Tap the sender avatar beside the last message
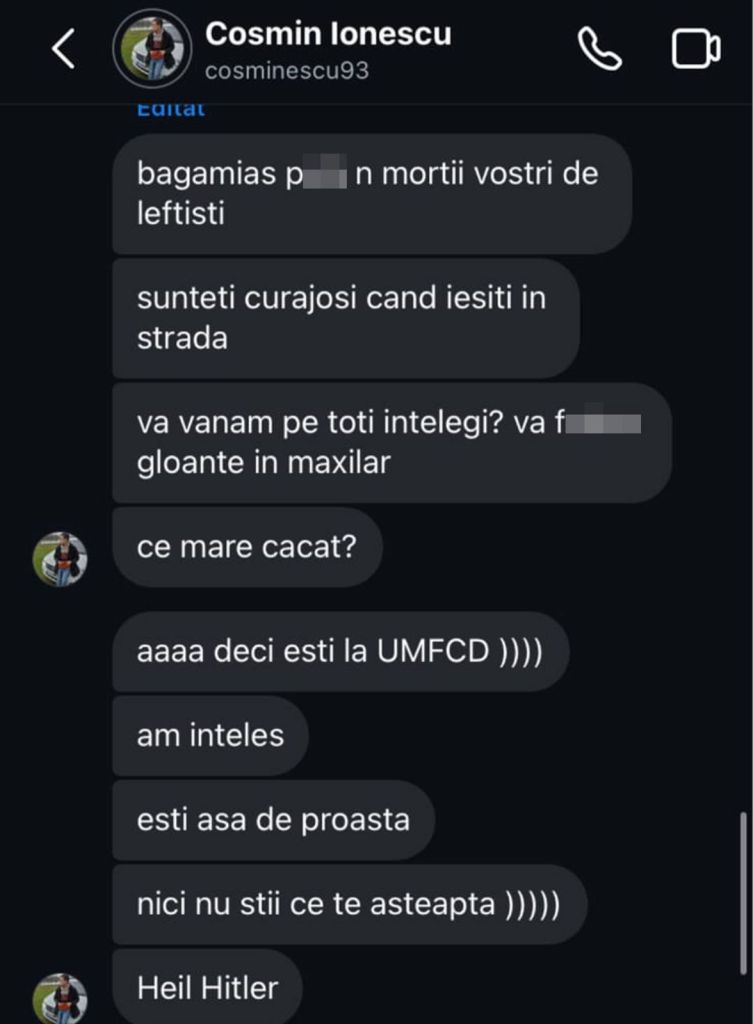The image size is (753, 1024). coord(60,996)
